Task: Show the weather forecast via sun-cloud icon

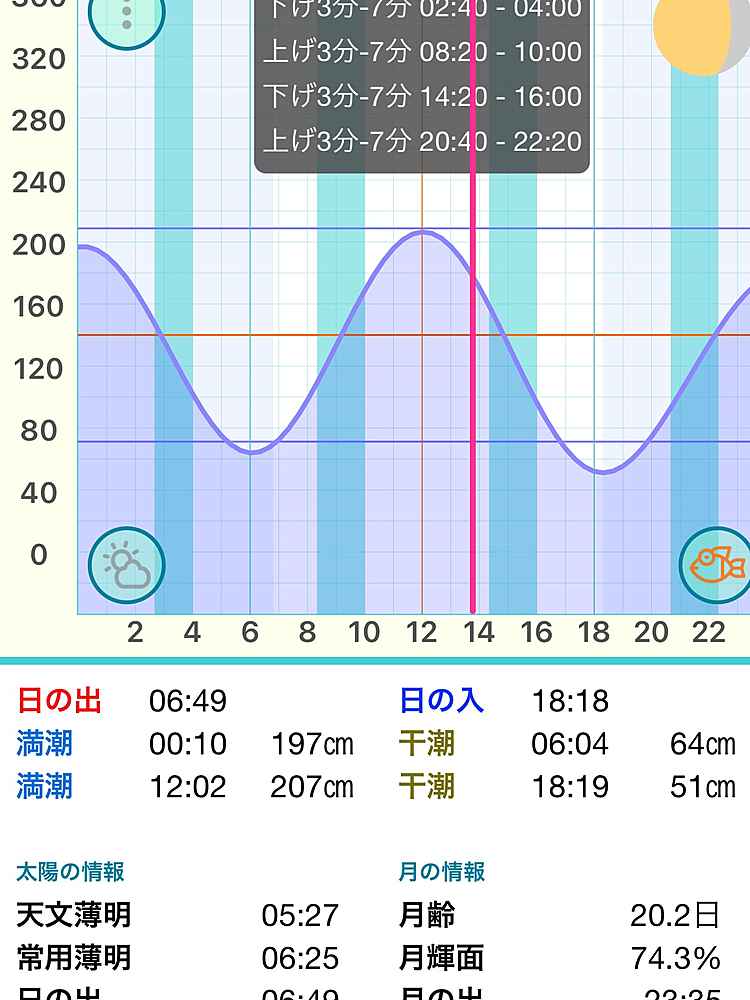Action: pos(127,565)
